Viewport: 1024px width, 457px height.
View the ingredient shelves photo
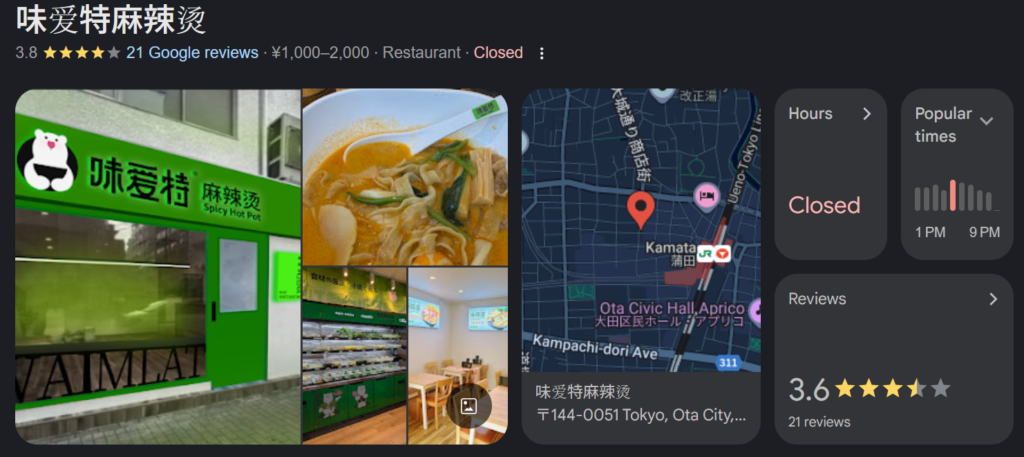(x=354, y=354)
